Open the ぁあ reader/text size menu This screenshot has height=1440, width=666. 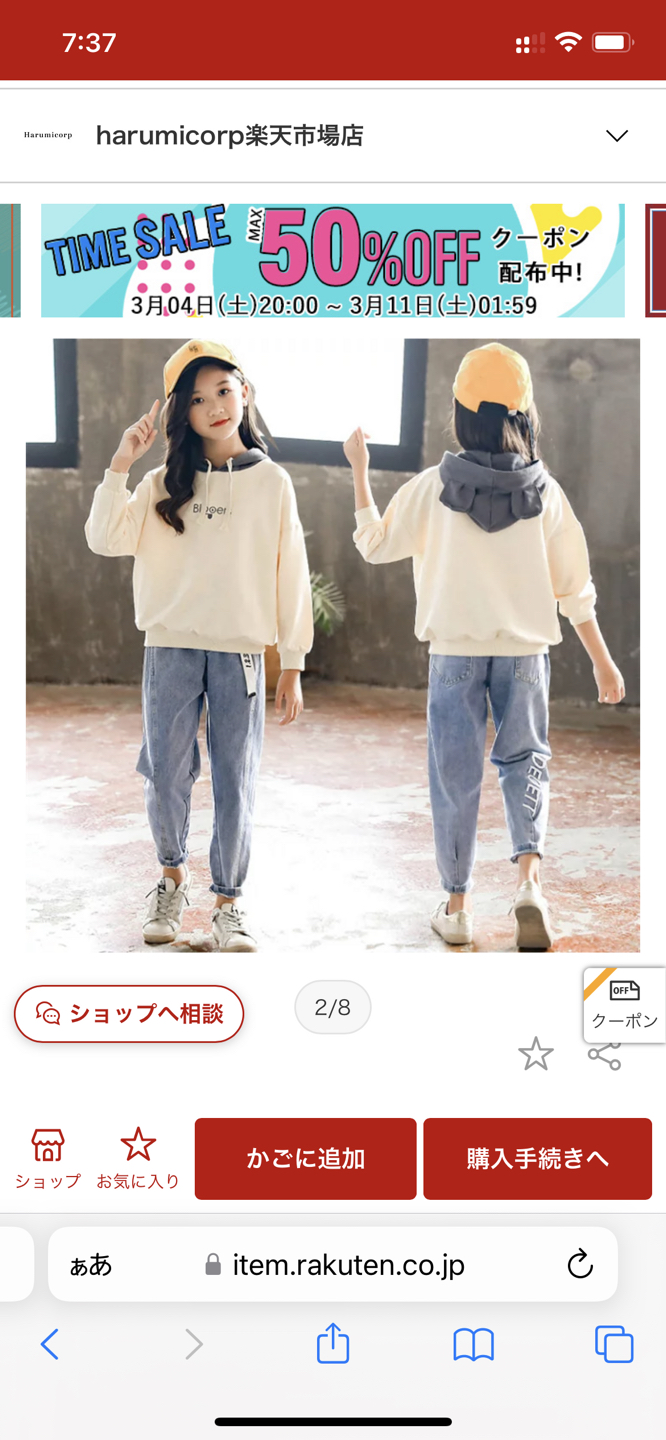[91, 1265]
